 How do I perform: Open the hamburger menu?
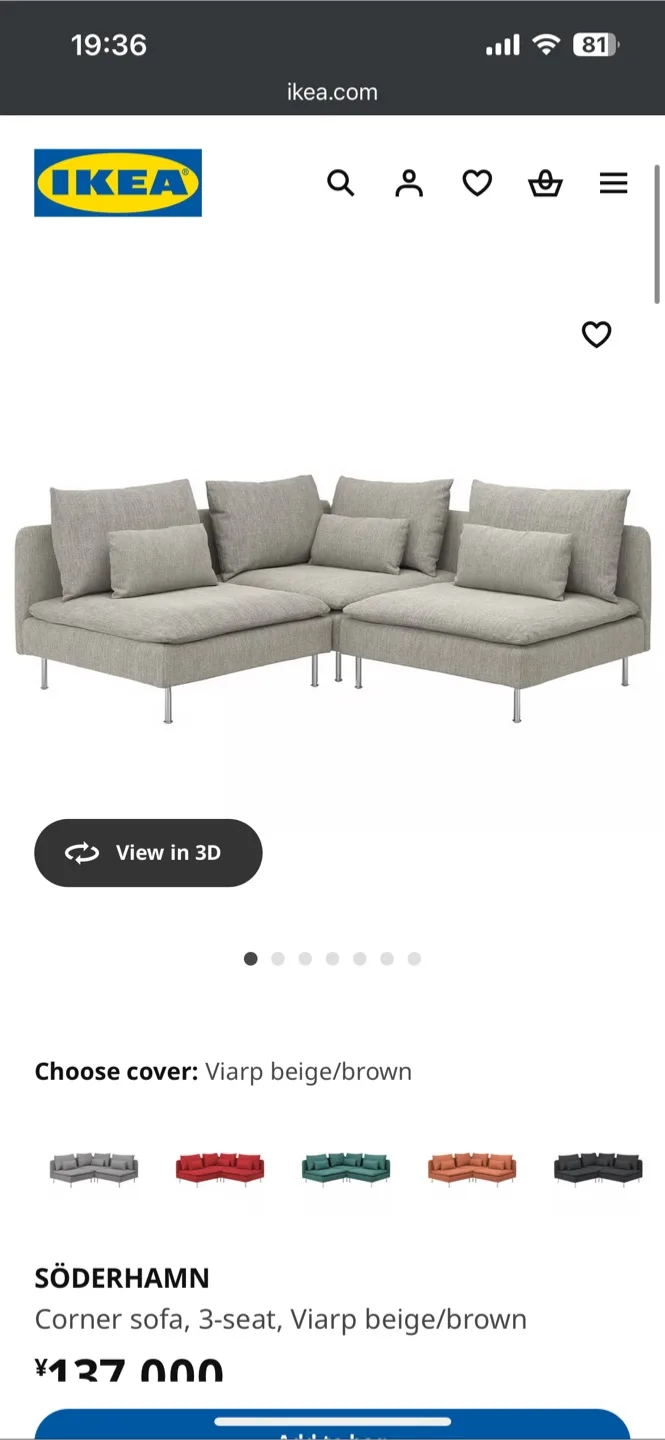(613, 183)
